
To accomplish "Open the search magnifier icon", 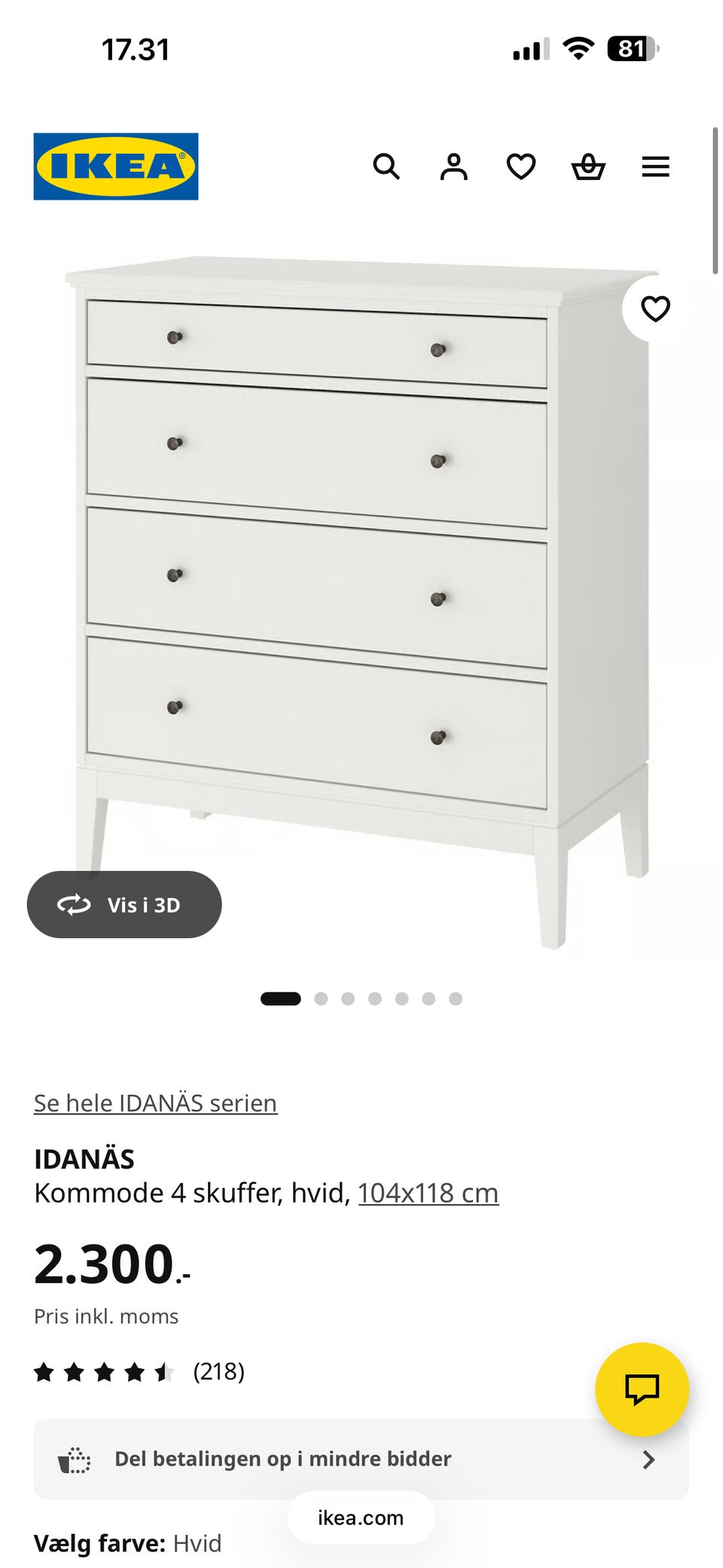I will 386,167.
